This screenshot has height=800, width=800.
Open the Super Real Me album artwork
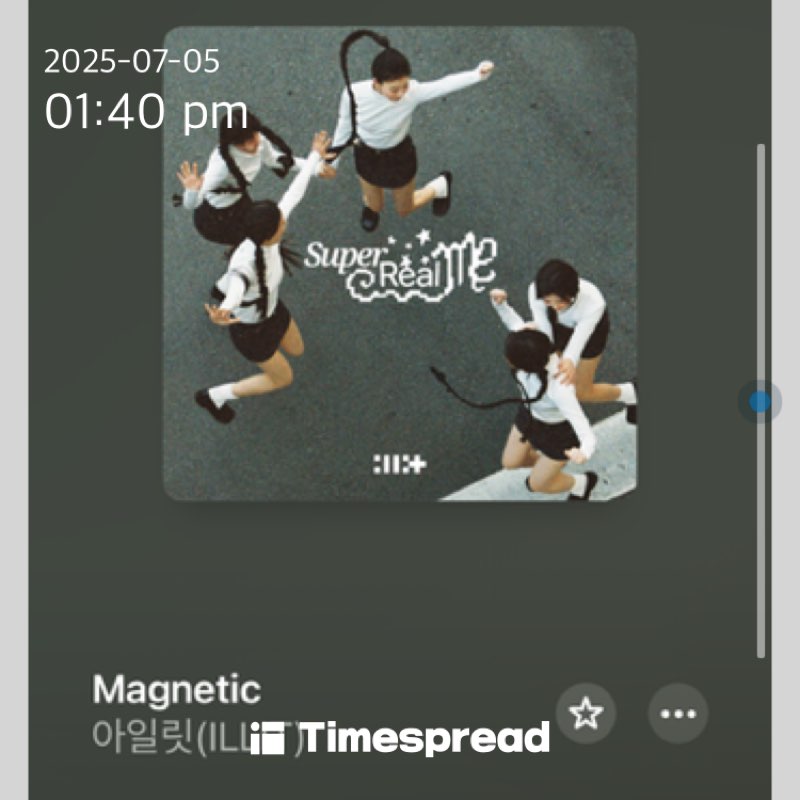pos(399,264)
